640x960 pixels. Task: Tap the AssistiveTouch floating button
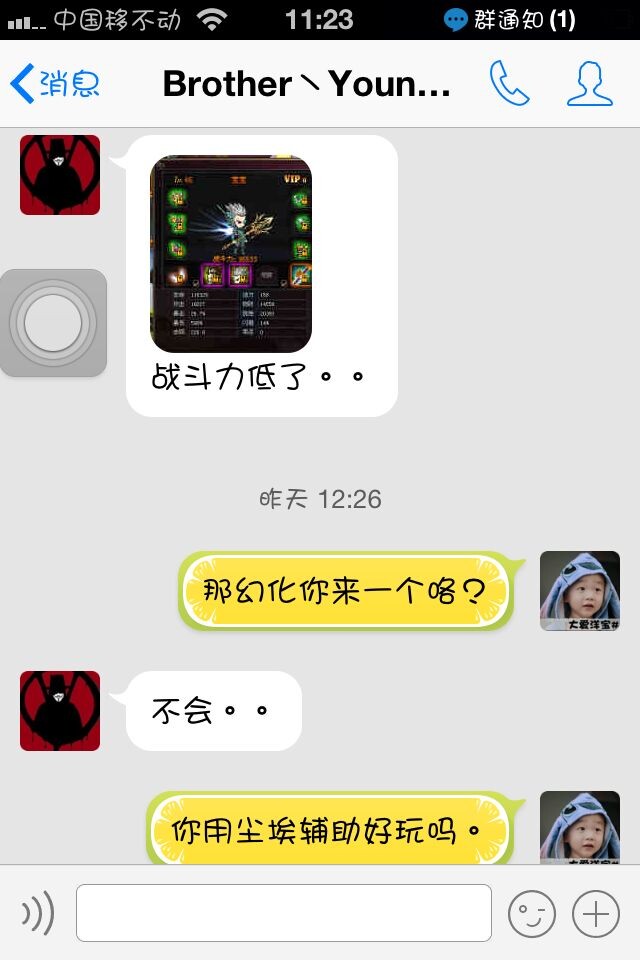tap(53, 323)
